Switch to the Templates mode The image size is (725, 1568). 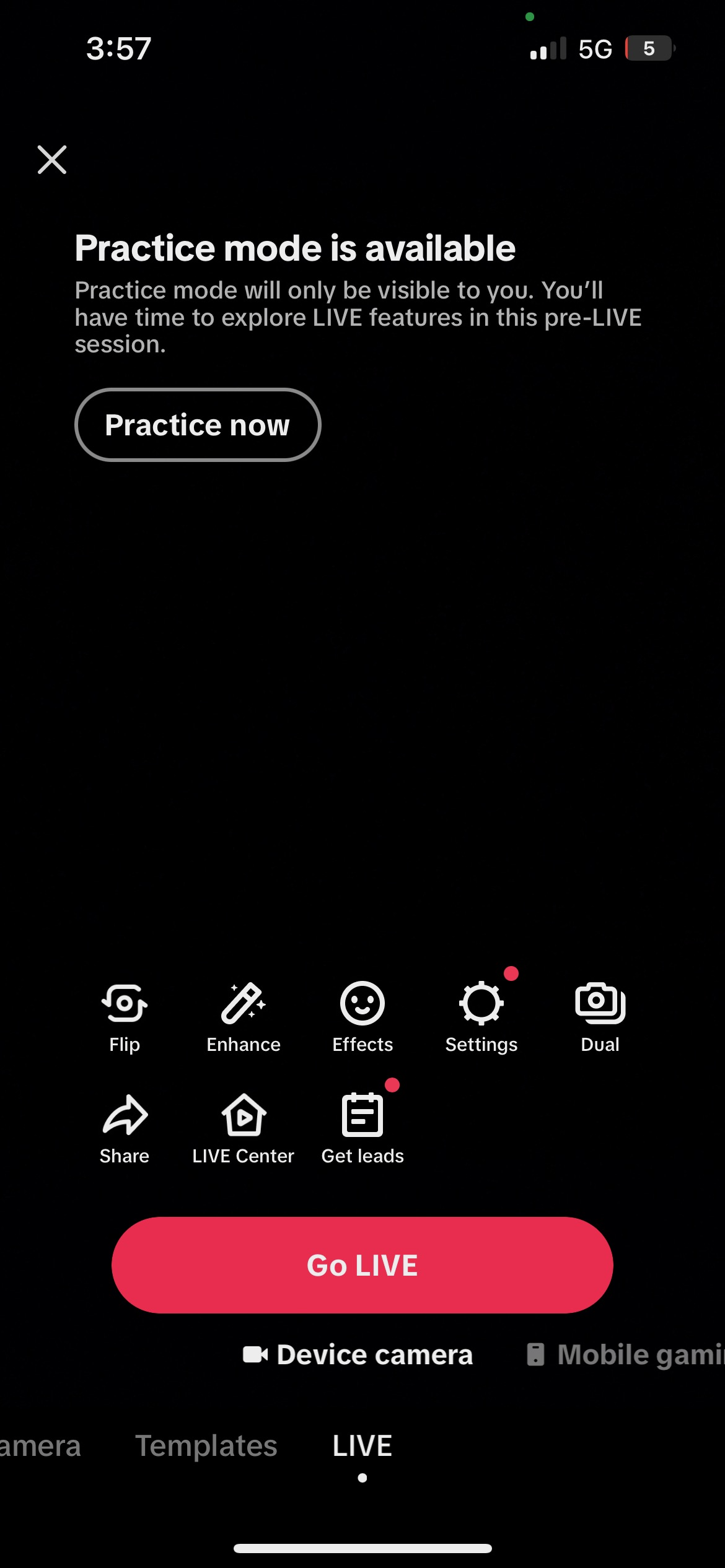click(x=206, y=1446)
